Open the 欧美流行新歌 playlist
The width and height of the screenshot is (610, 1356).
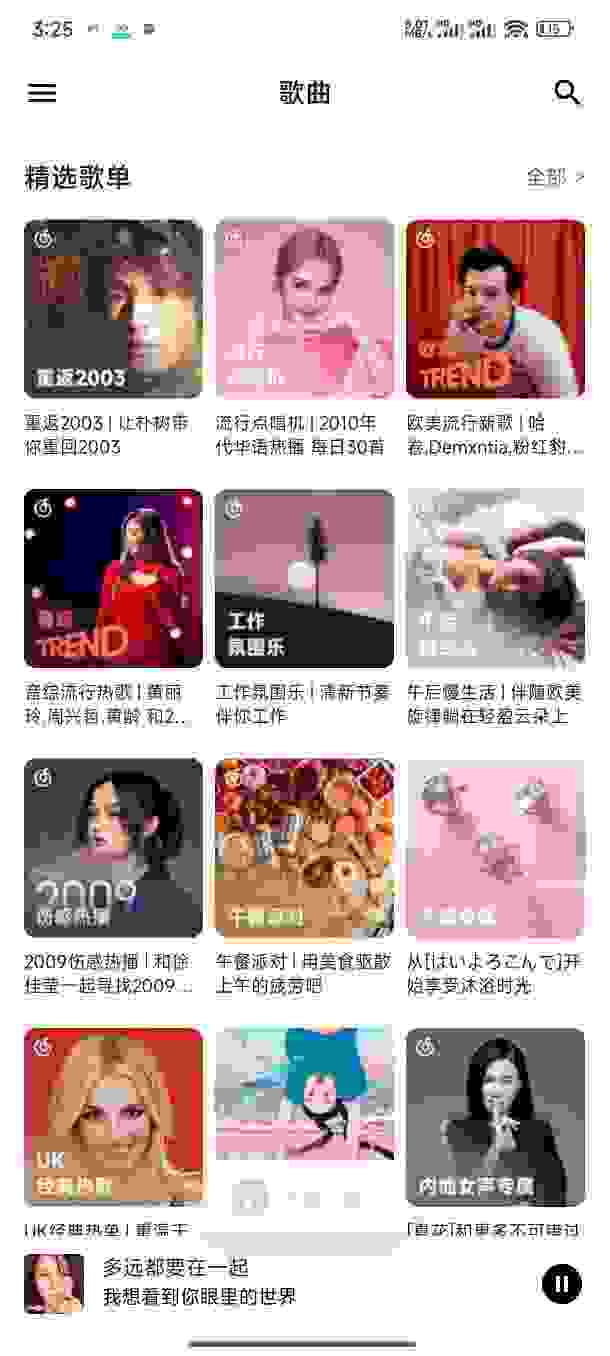495,309
